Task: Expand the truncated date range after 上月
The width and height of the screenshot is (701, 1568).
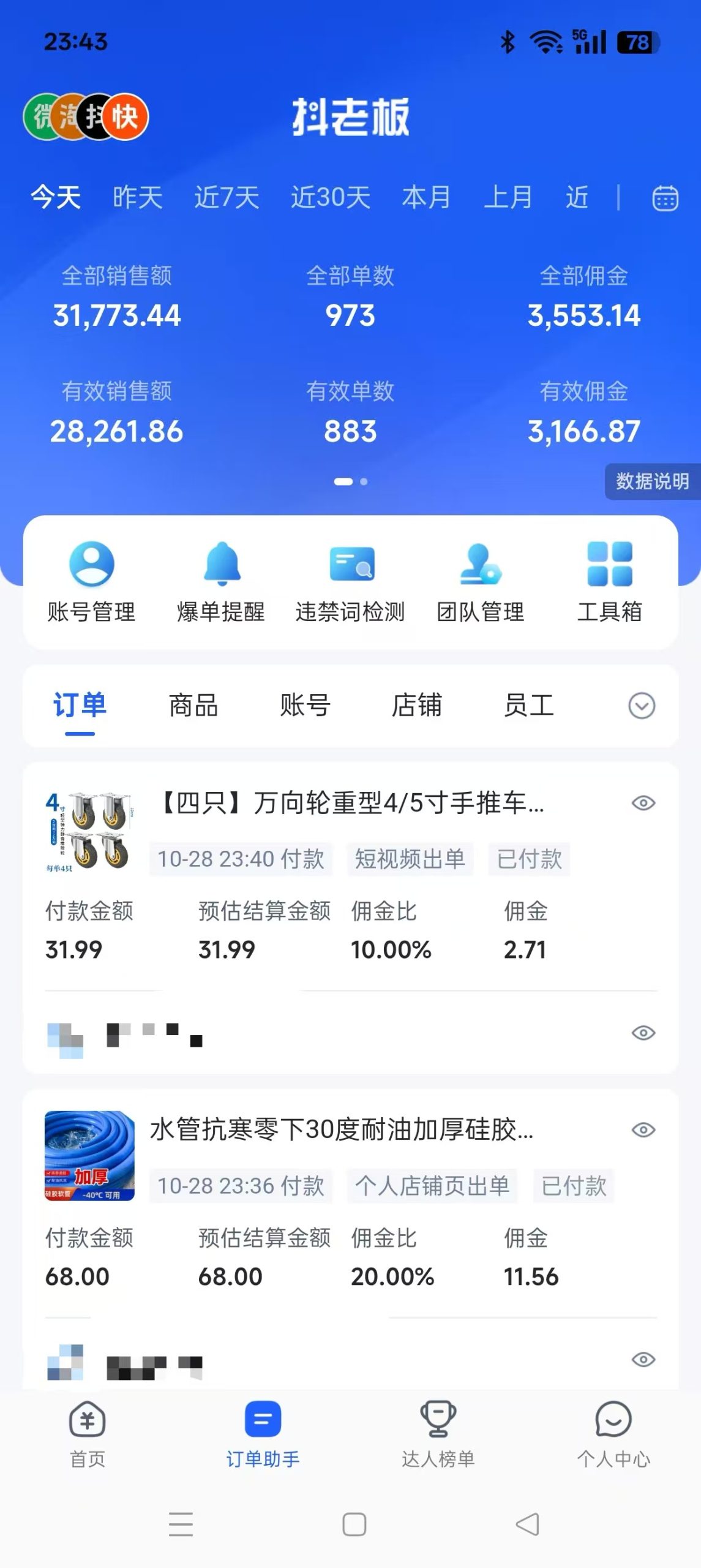Action: pos(576,198)
